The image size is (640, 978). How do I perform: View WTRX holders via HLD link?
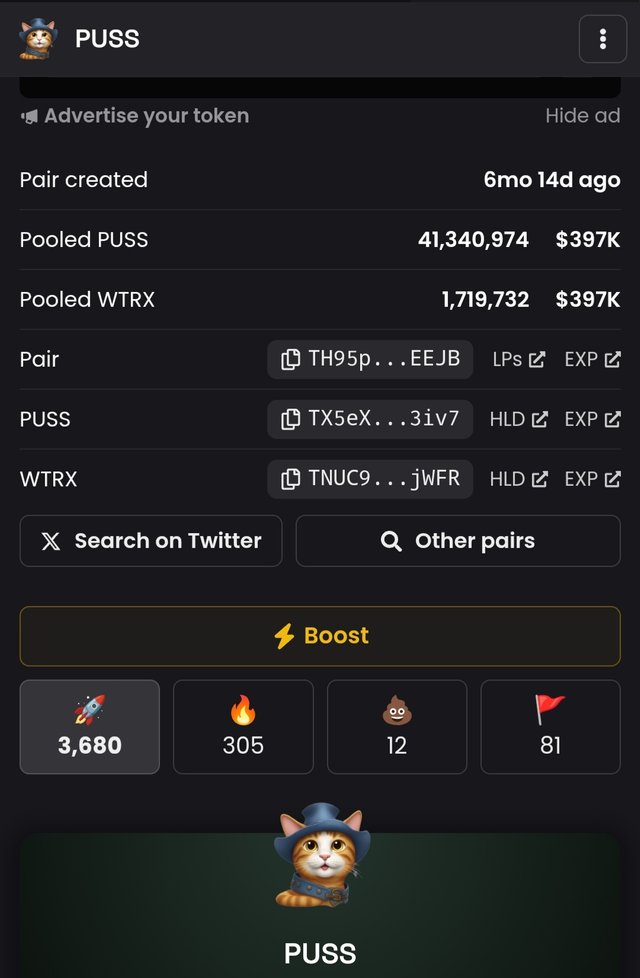click(518, 479)
